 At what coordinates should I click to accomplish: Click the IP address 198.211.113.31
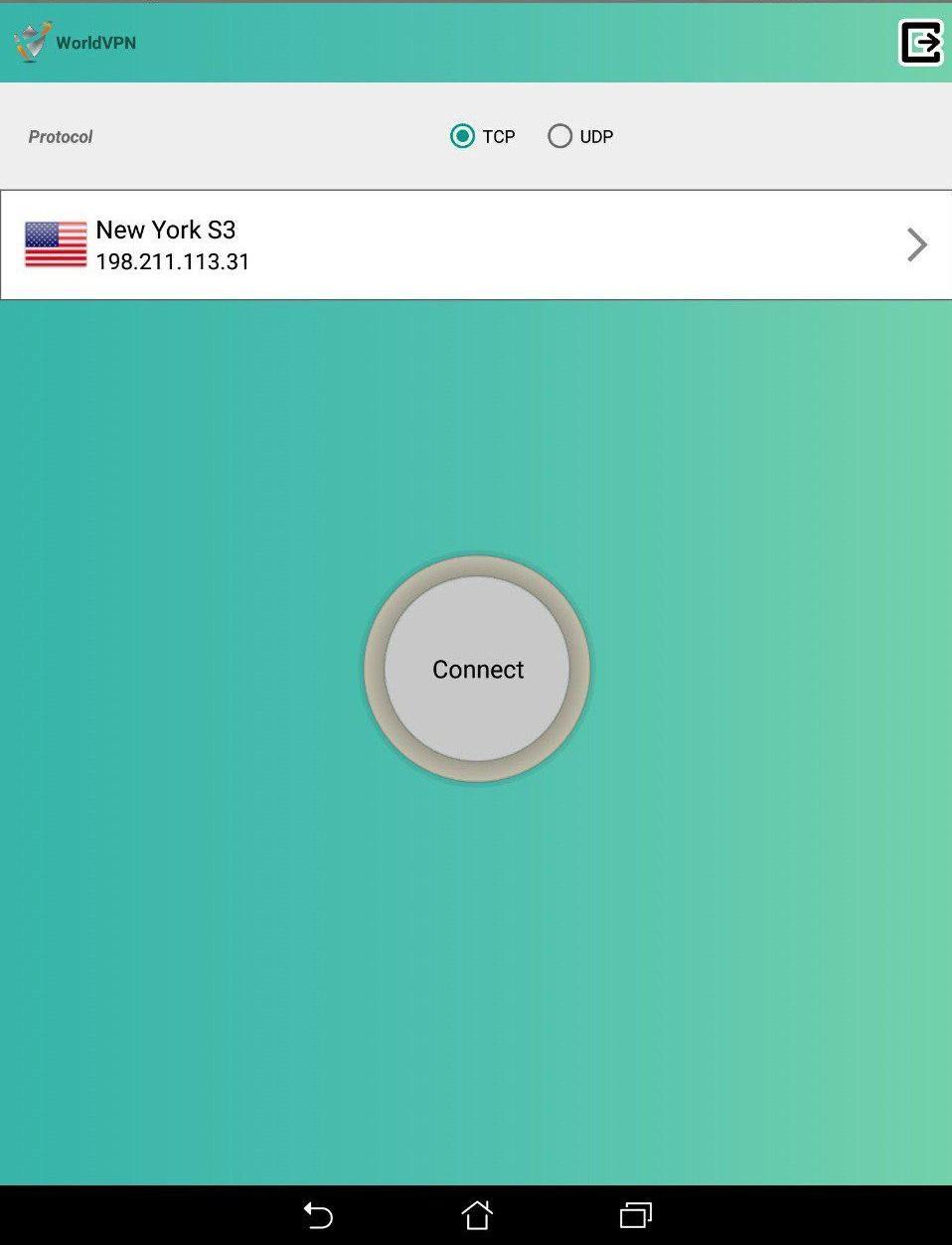point(174,261)
